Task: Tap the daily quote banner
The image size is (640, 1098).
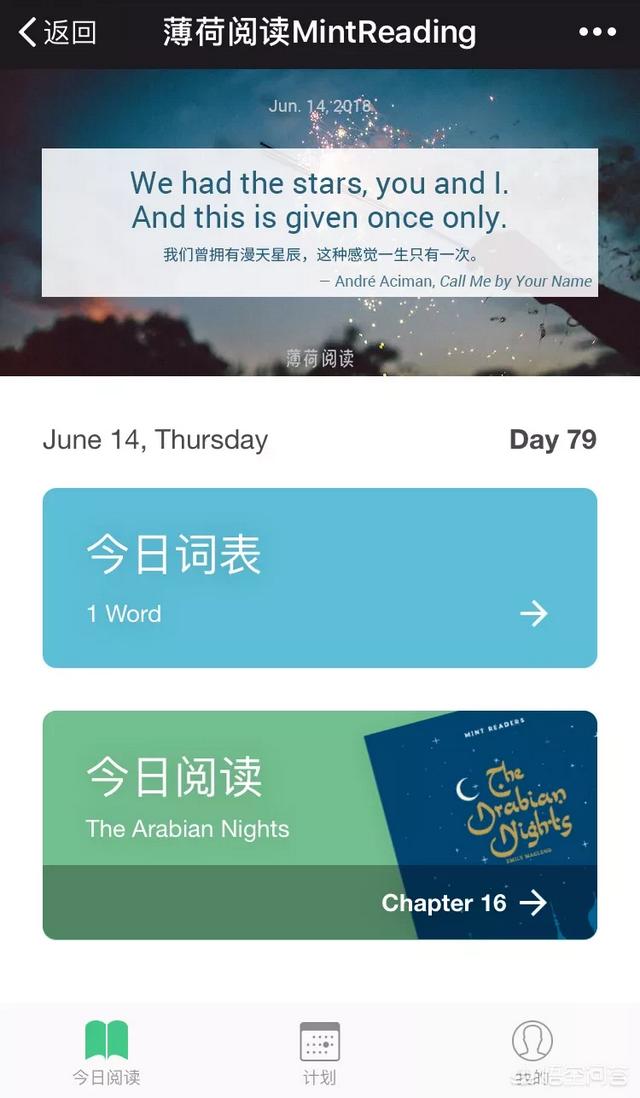Action: click(319, 222)
